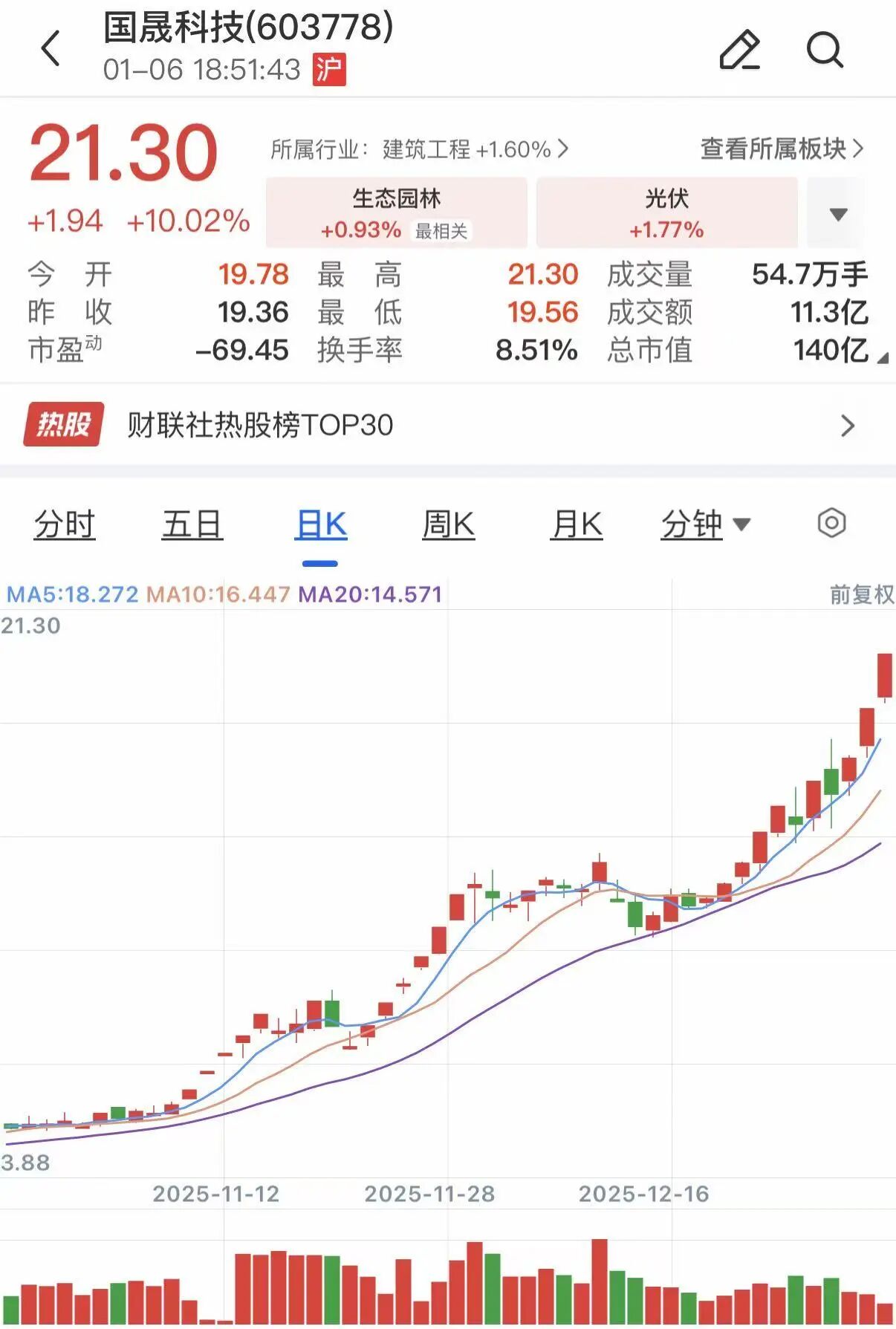Open the edit pencil icon

click(740, 50)
